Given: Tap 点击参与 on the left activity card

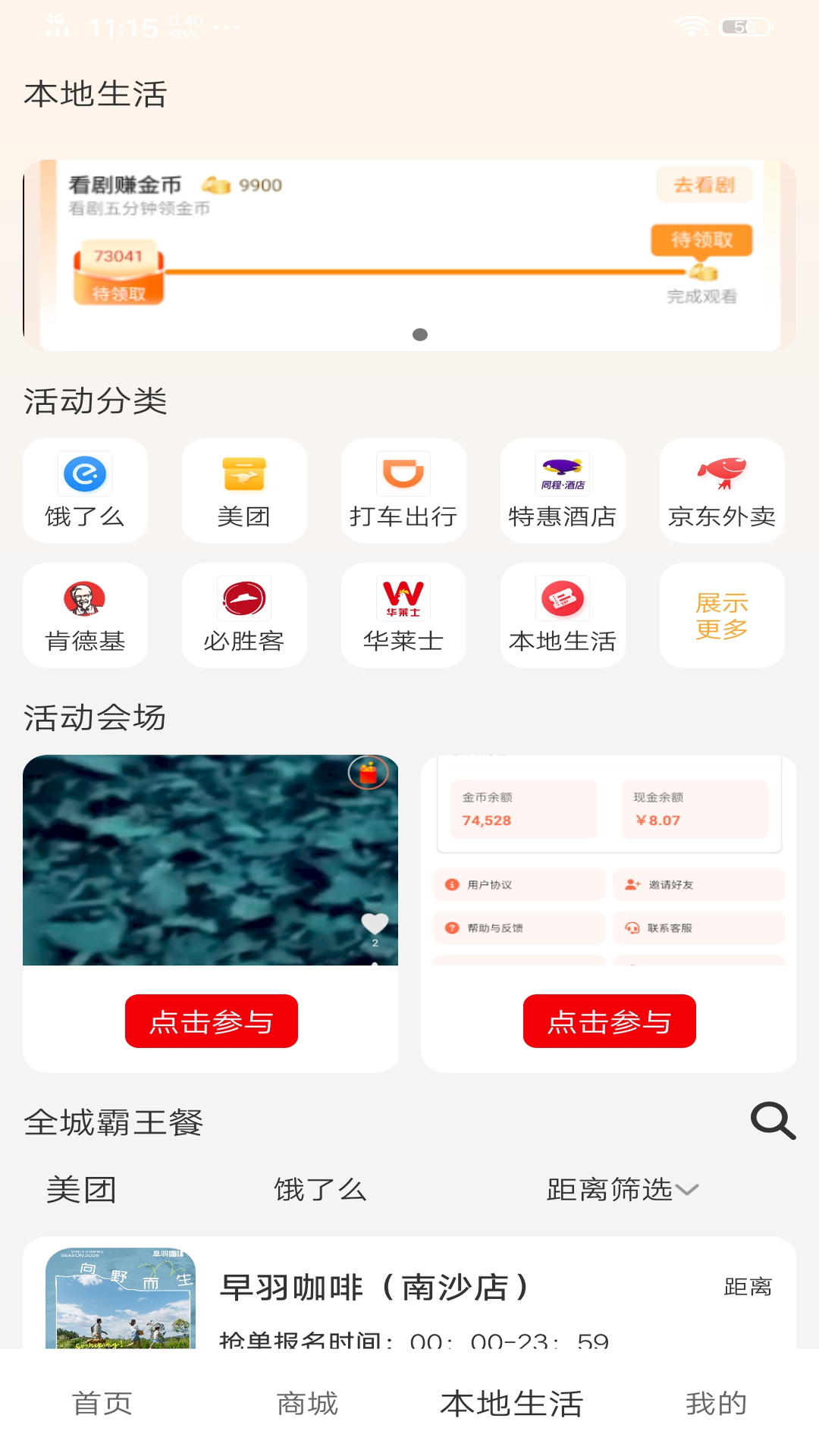Looking at the screenshot, I should tap(211, 1021).
